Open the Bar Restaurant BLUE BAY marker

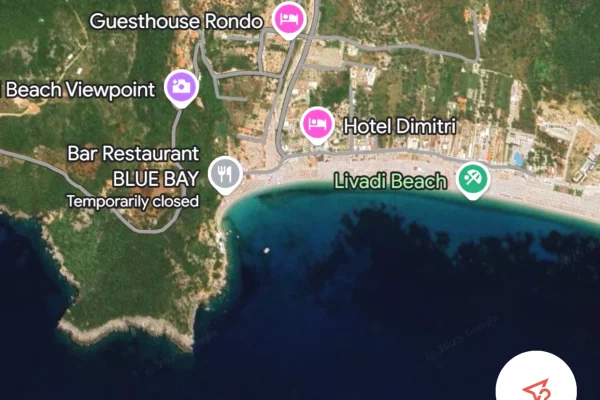pyautogui.click(x=226, y=175)
